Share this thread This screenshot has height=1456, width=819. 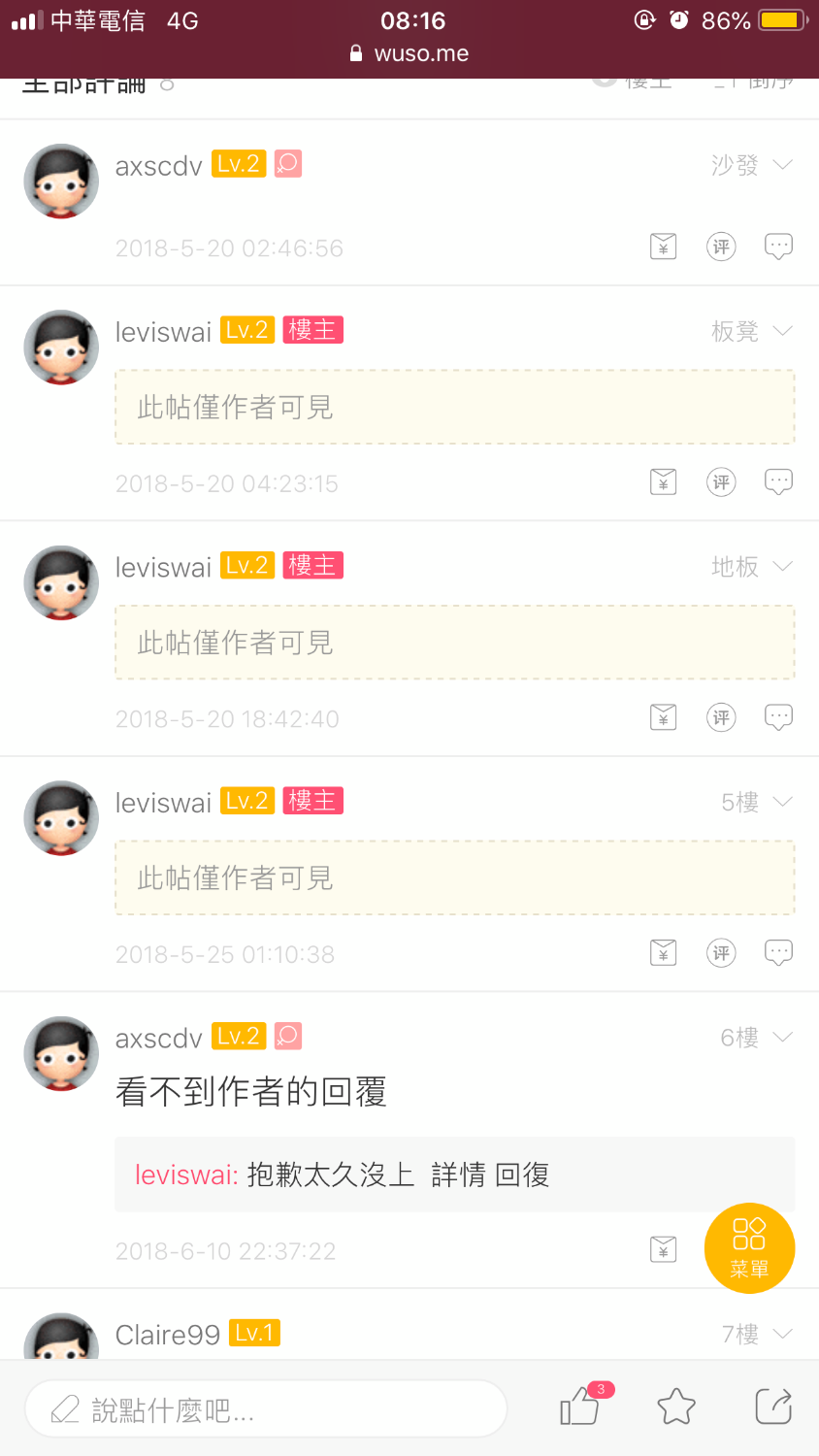(773, 1406)
